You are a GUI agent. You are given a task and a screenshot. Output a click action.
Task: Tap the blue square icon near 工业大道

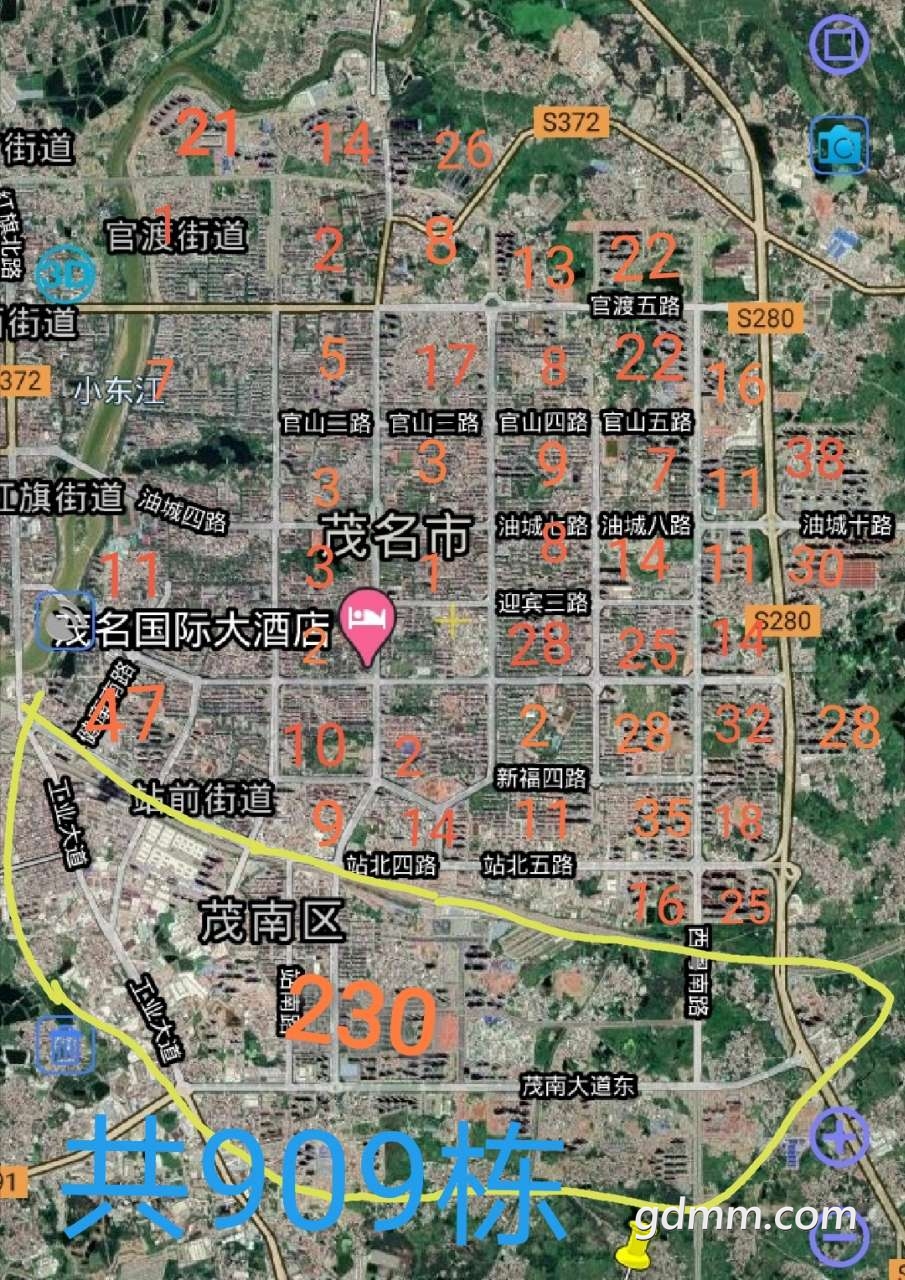point(65,1047)
